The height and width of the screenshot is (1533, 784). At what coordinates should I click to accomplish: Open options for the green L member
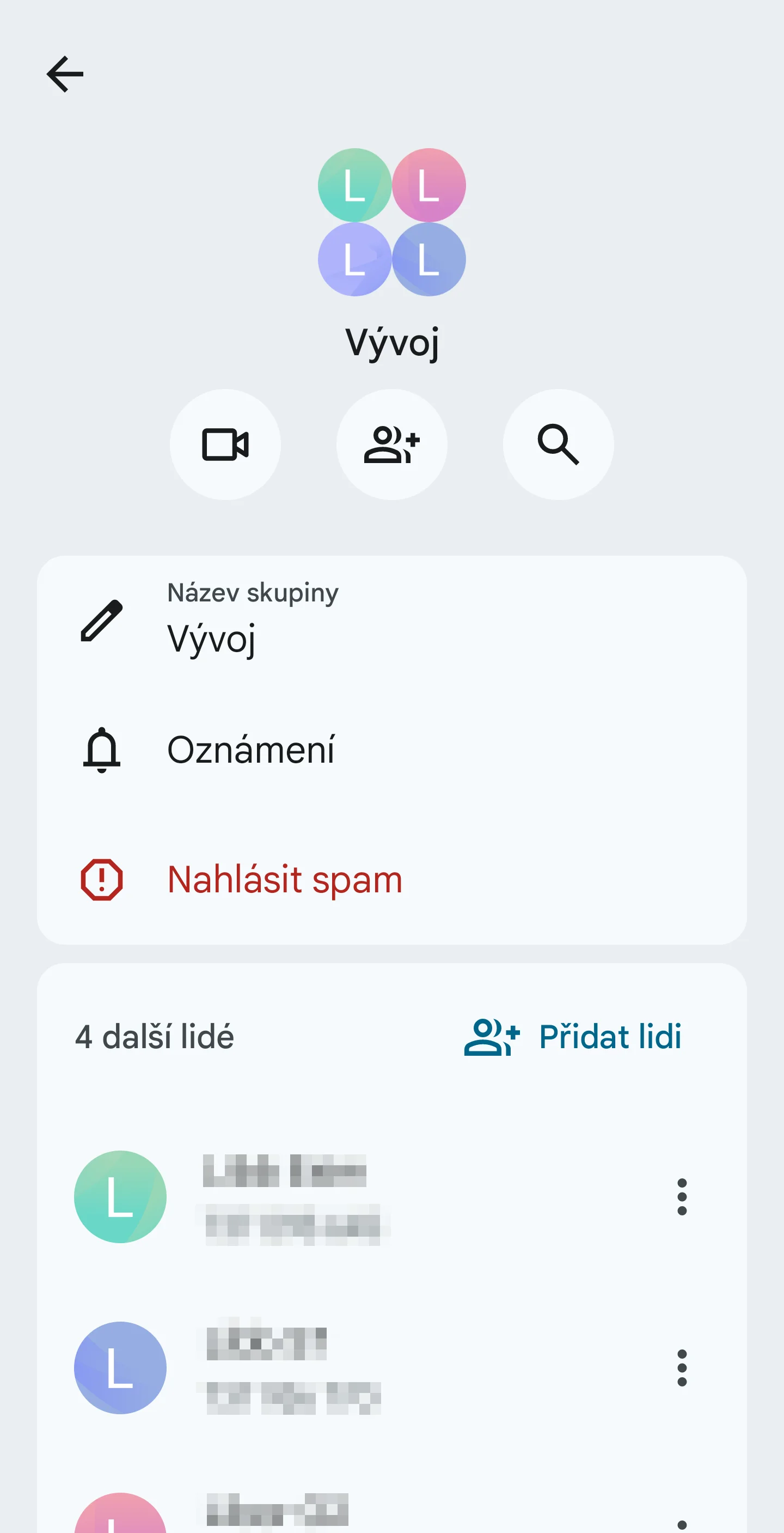click(x=682, y=1197)
